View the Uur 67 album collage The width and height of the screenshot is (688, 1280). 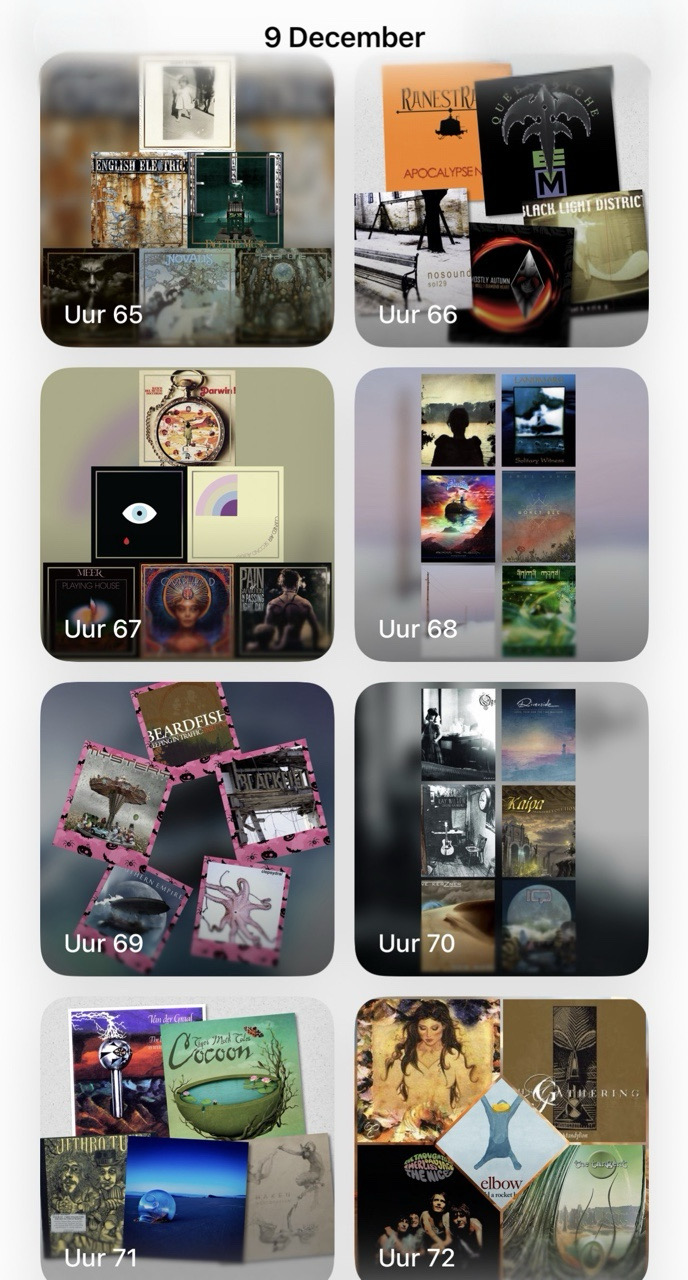[x=187, y=514]
